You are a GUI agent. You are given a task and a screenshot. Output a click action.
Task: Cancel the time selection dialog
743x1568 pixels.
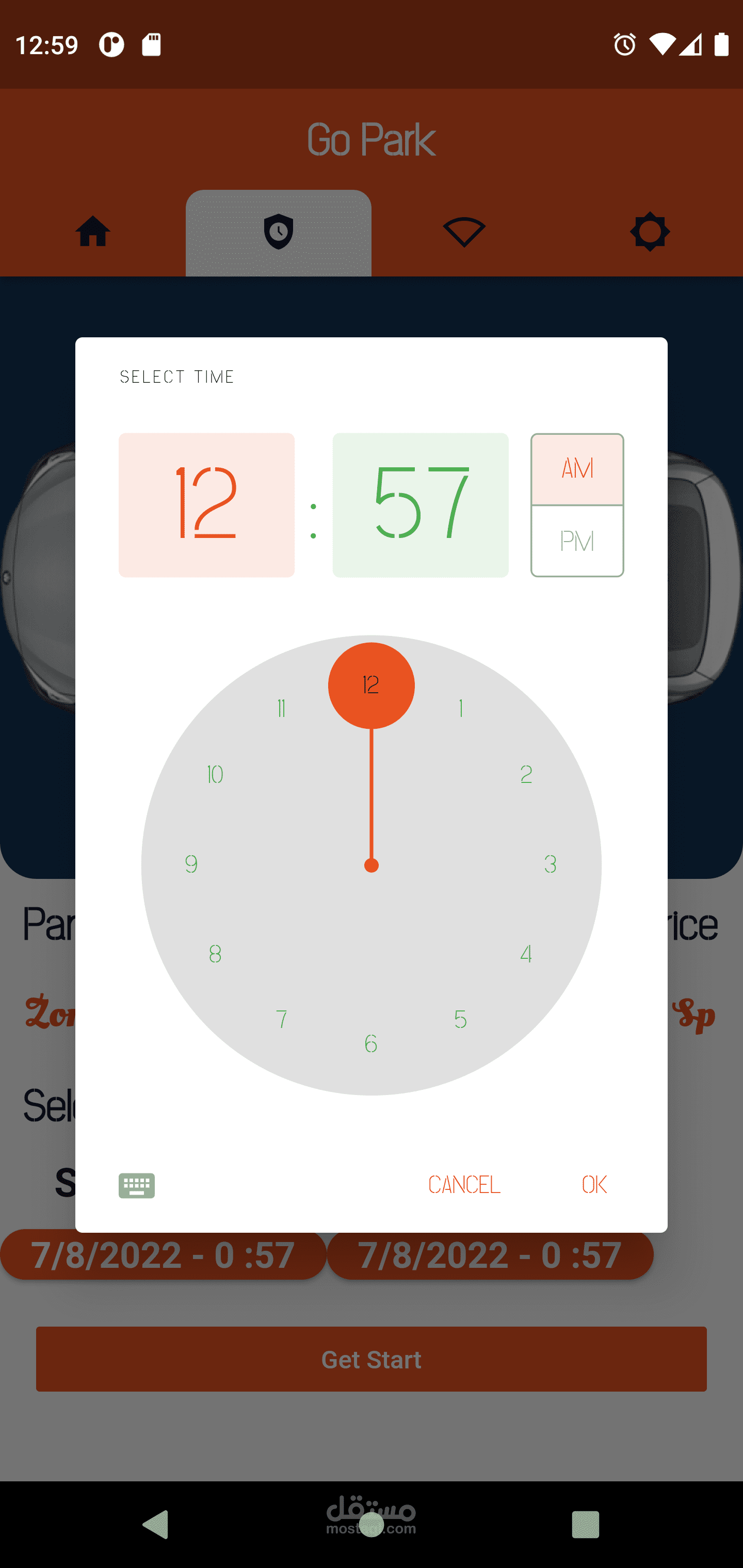464,1184
